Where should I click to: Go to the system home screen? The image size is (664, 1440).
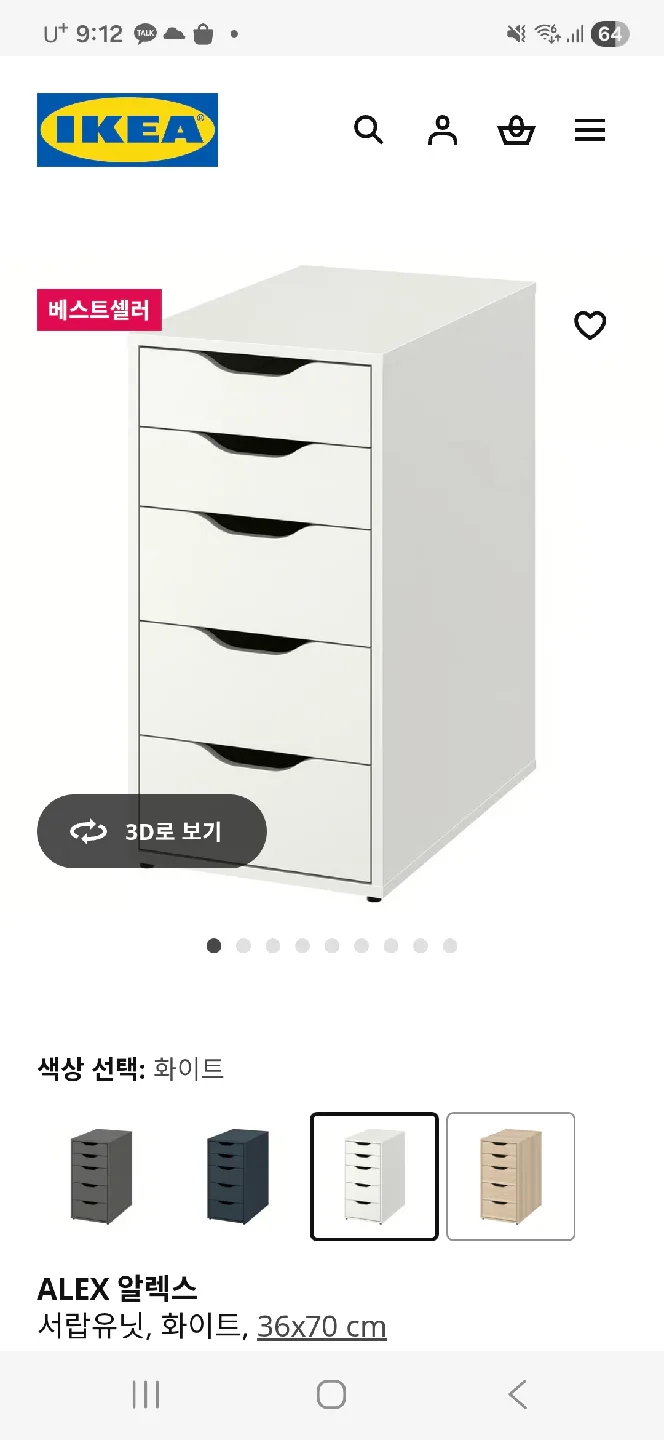[x=331, y=1394]
